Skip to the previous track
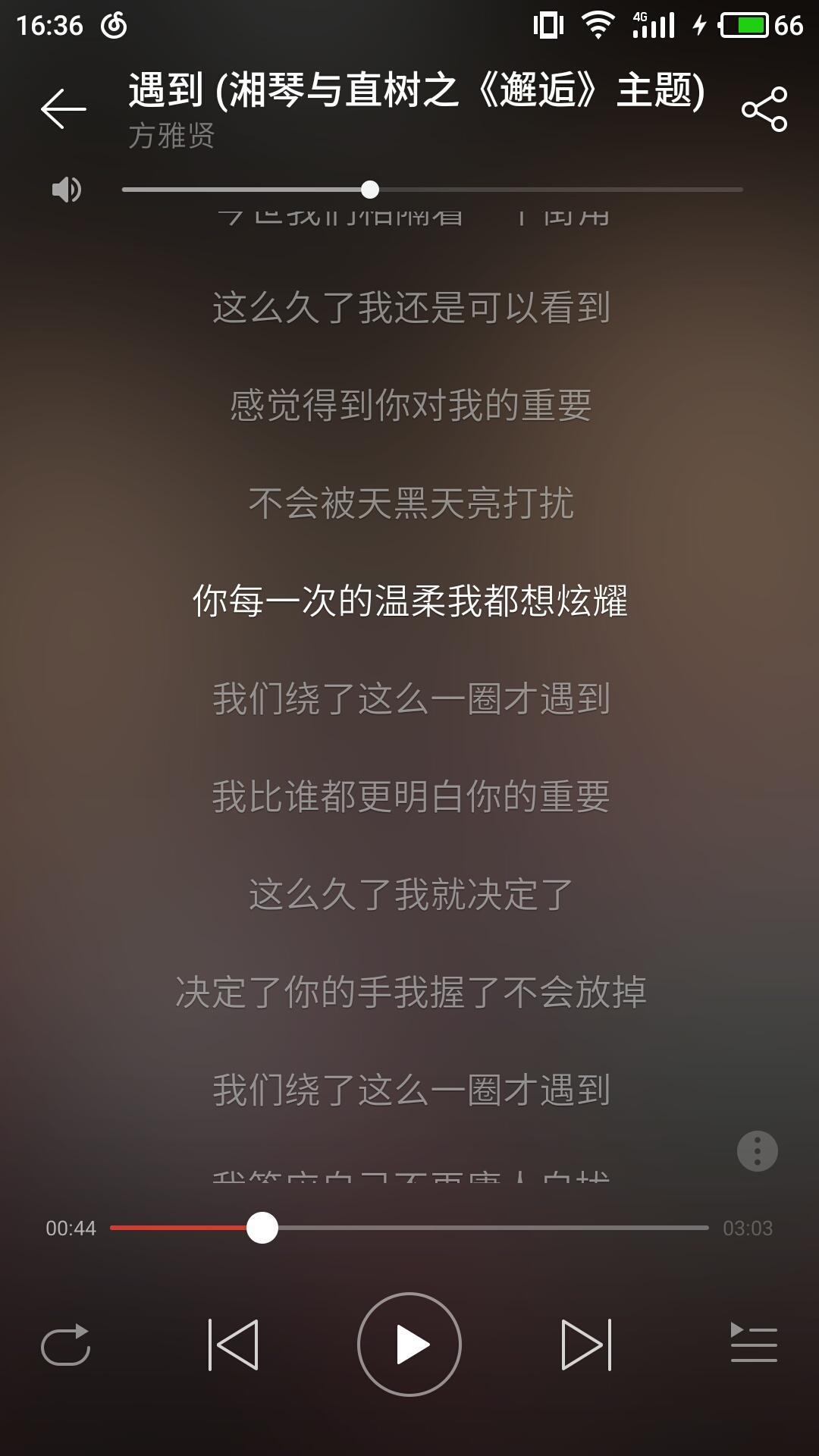This screenshot has height=1456, width=819. point(233,1345)
